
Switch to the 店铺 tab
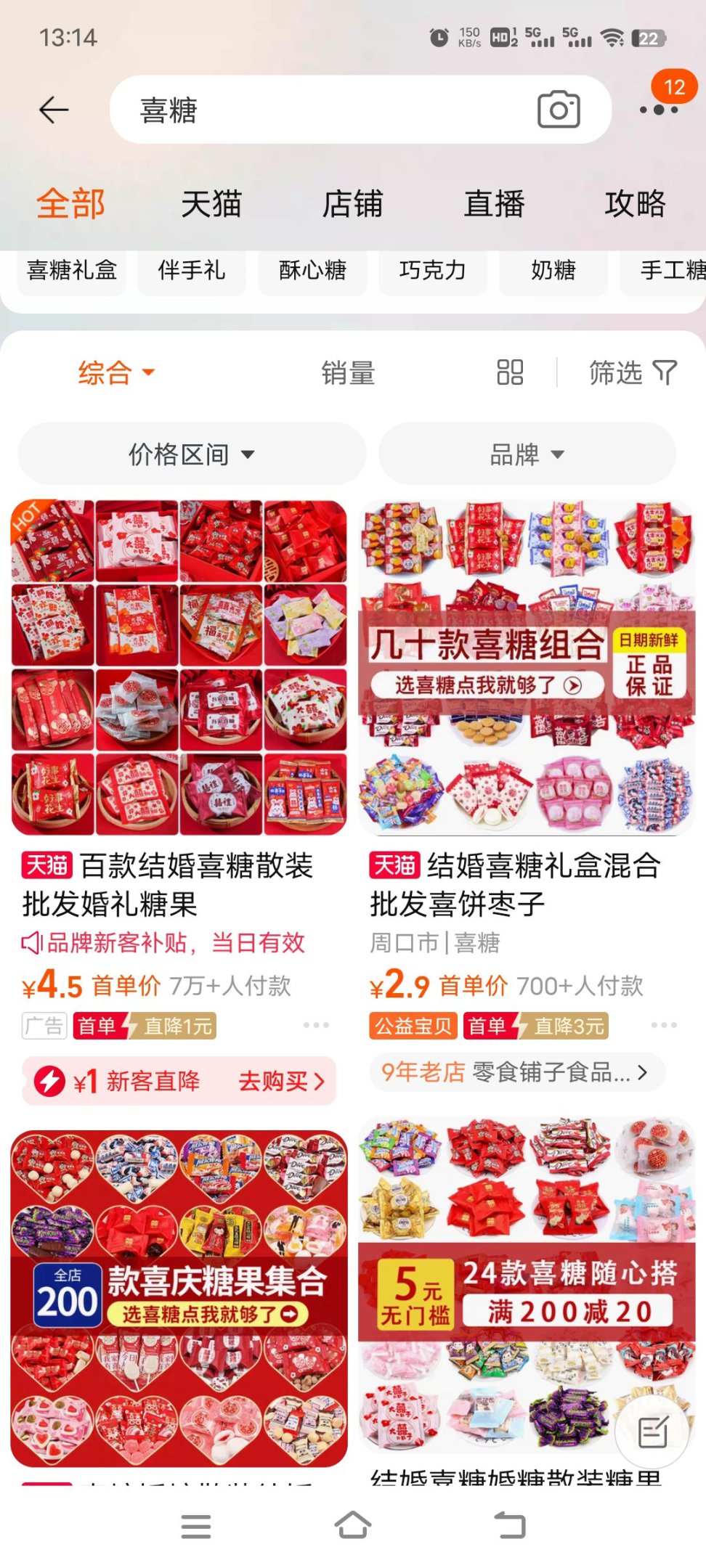pyautogui.click(x=352, y=204)
